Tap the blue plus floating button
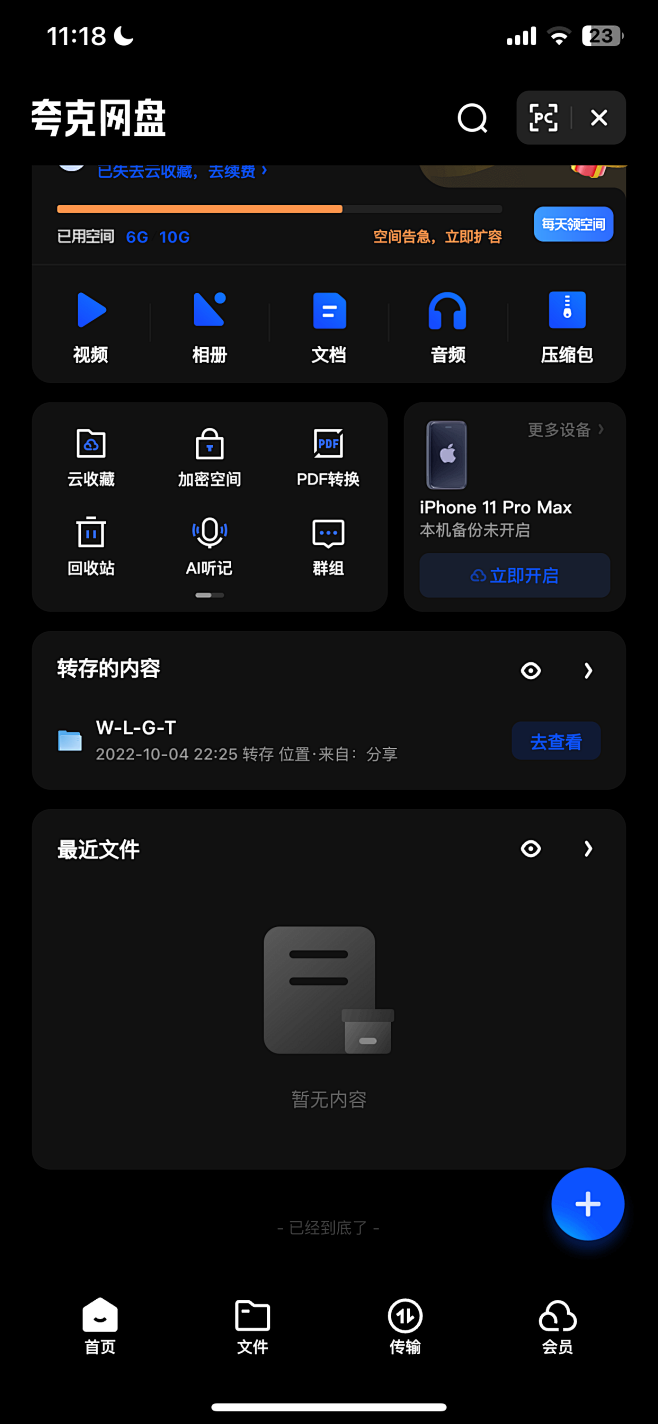 (x=588, y=1204)
